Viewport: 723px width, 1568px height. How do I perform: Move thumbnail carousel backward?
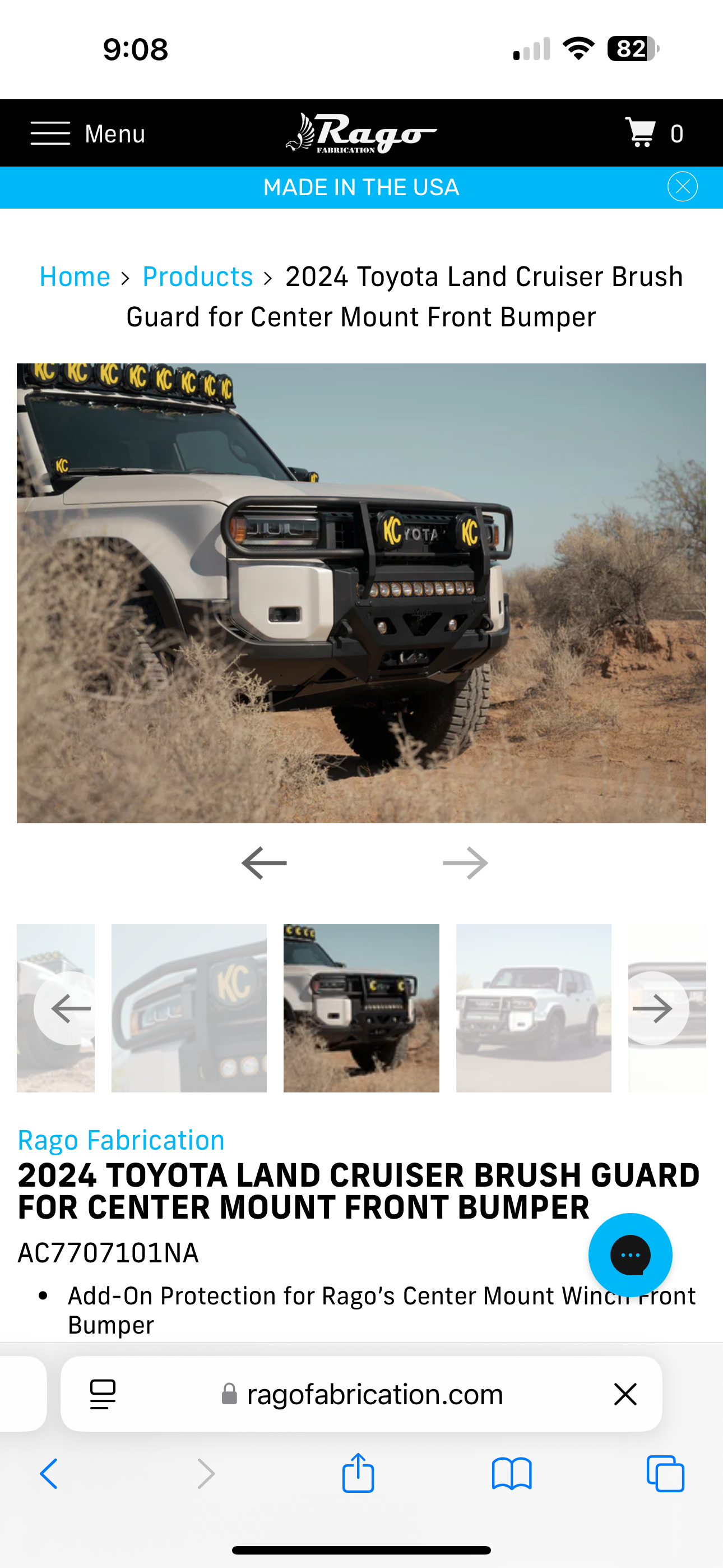71,1008
